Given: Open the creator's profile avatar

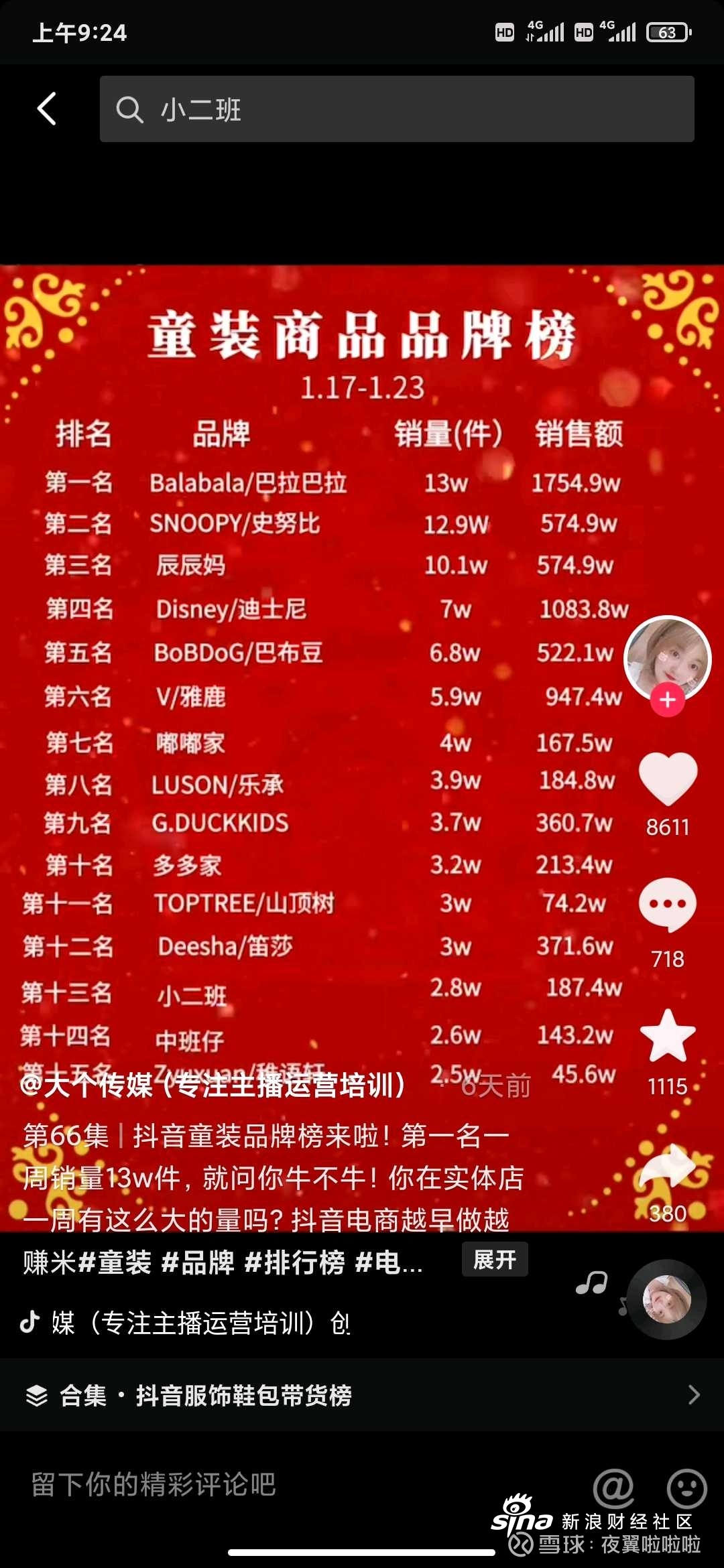Looking at the screenshot, I should pyautogui.click(x=667, y=658).
